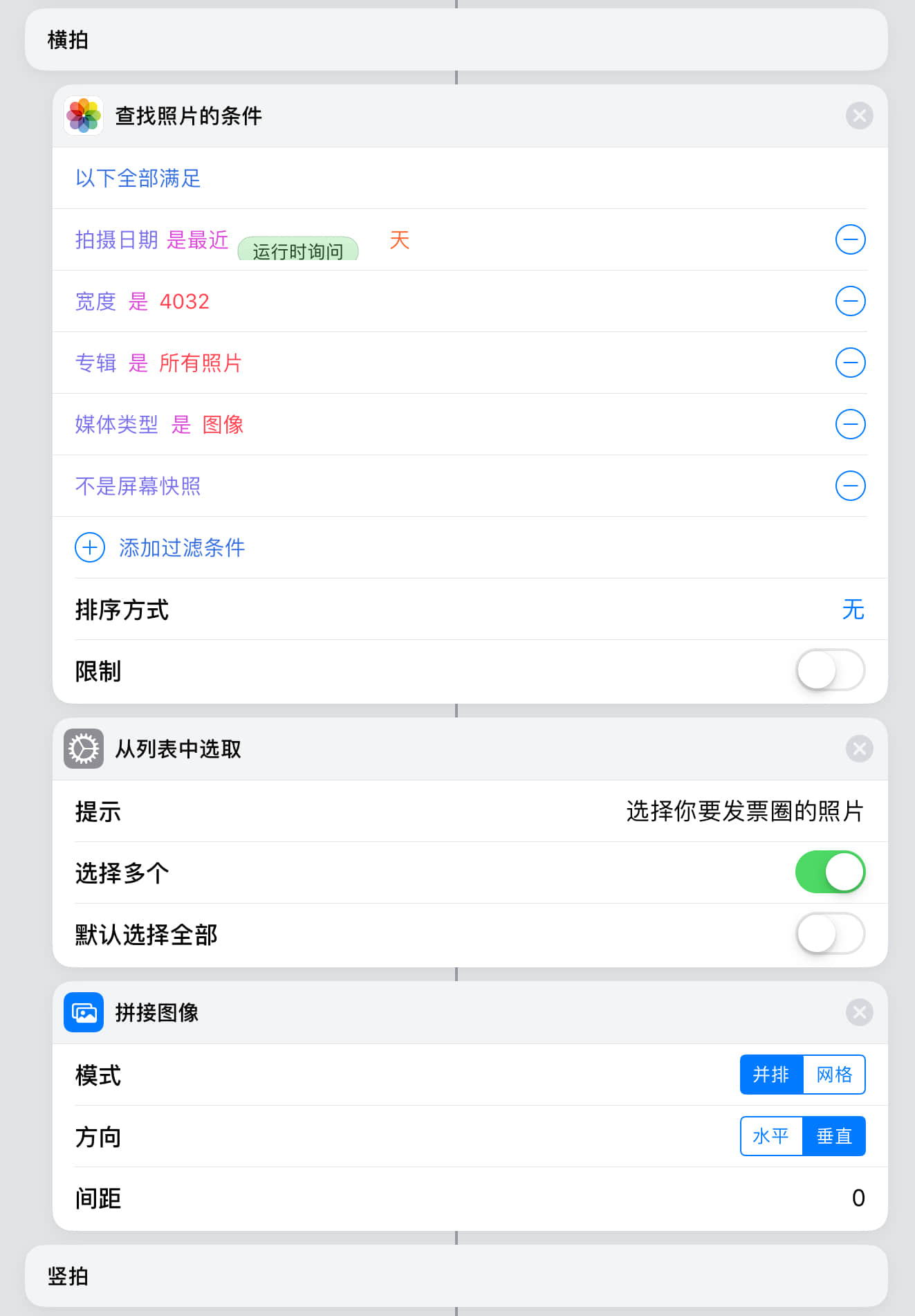Edit the 4032 width value
915x1316 pixels.
tap(184, 302)
